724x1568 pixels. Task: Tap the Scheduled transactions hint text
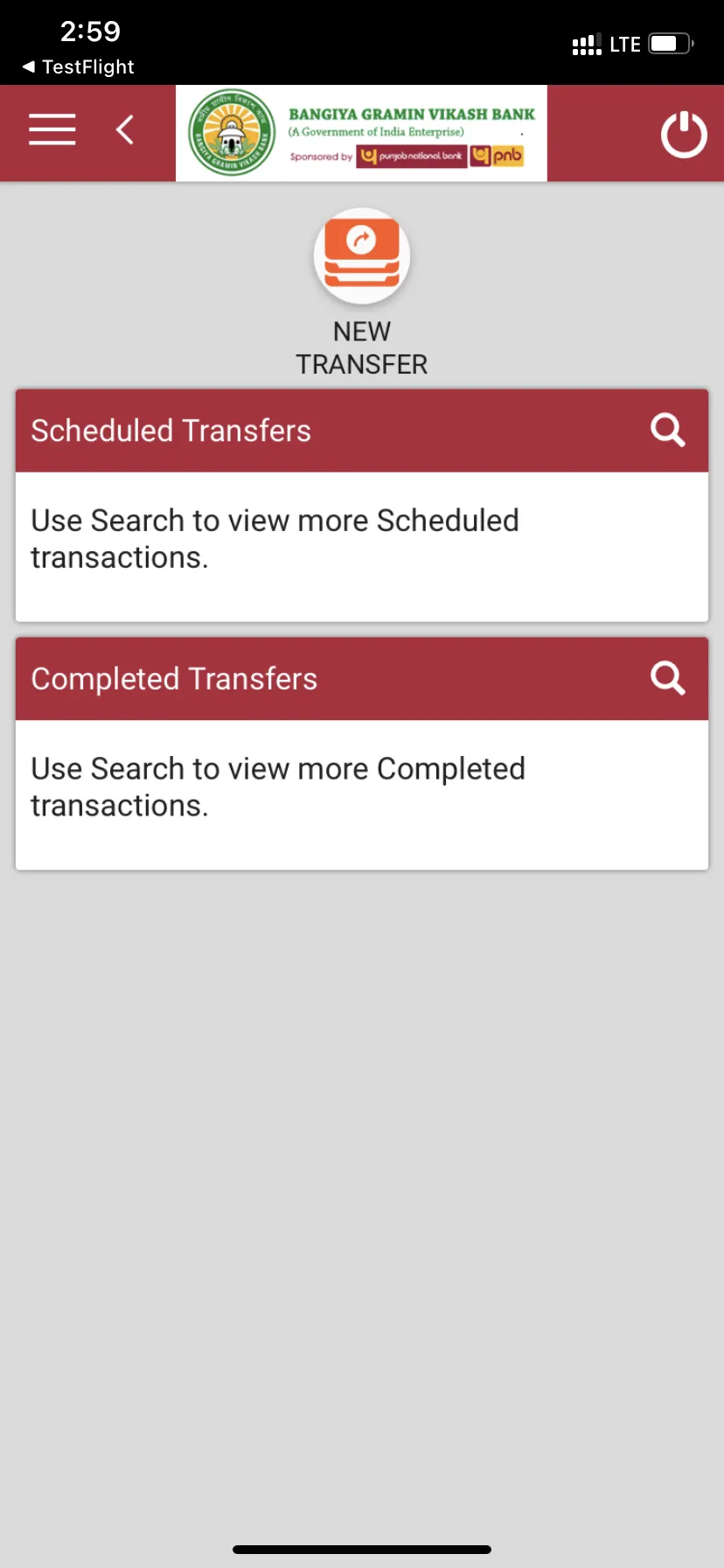275,538
